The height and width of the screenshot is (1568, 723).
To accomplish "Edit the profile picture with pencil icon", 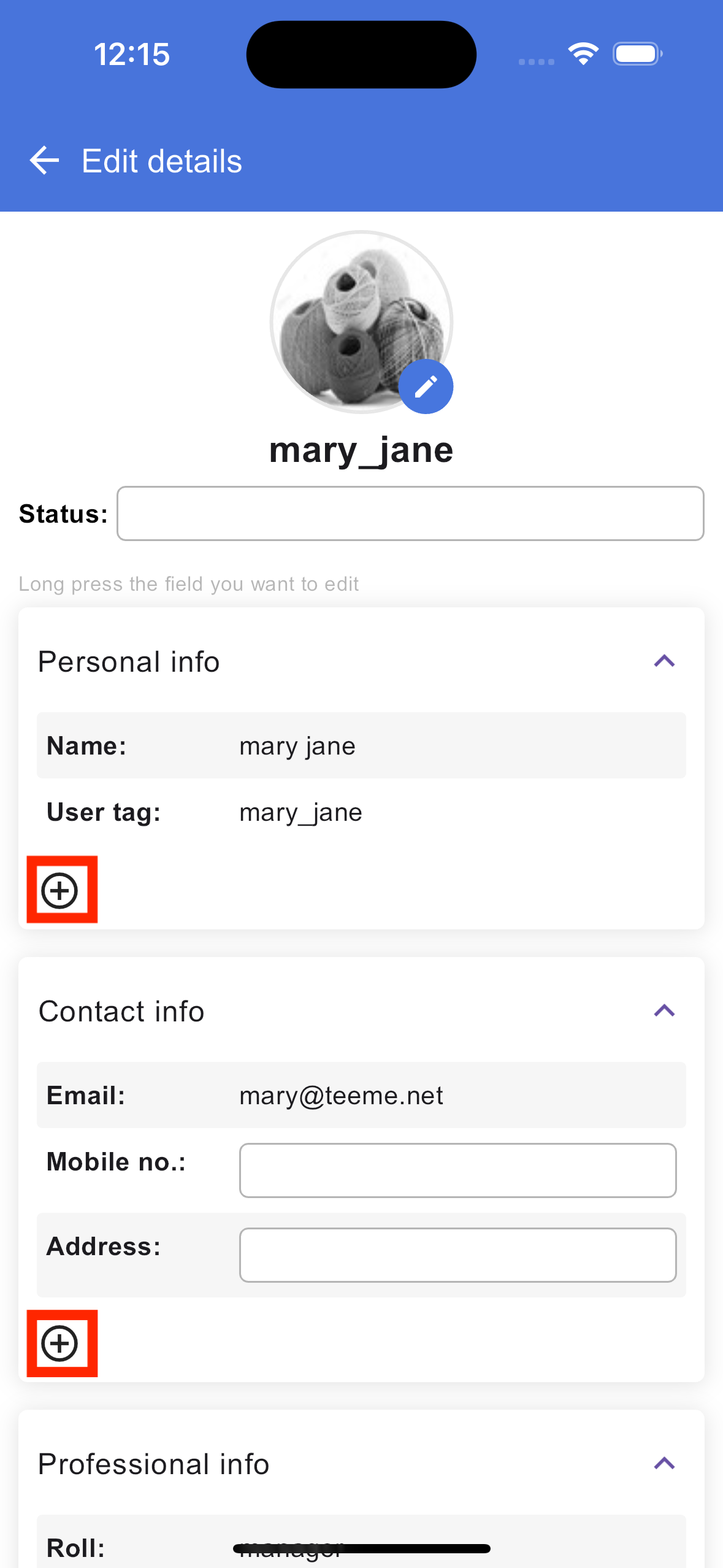I will pos(426,386).
